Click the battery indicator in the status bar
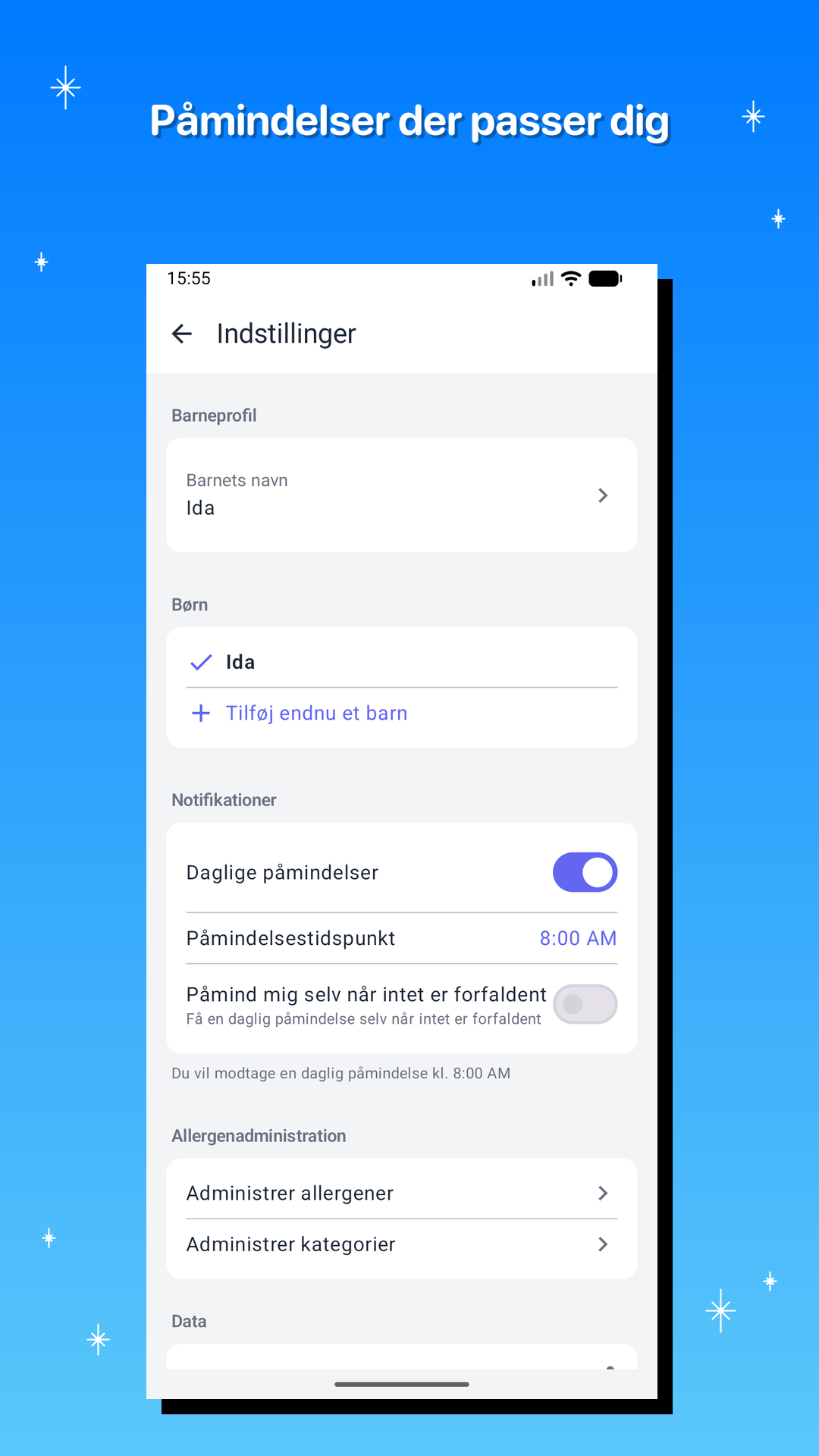Screen dimensions: 819x1456 pyautogui.click(x=604, y=278)
